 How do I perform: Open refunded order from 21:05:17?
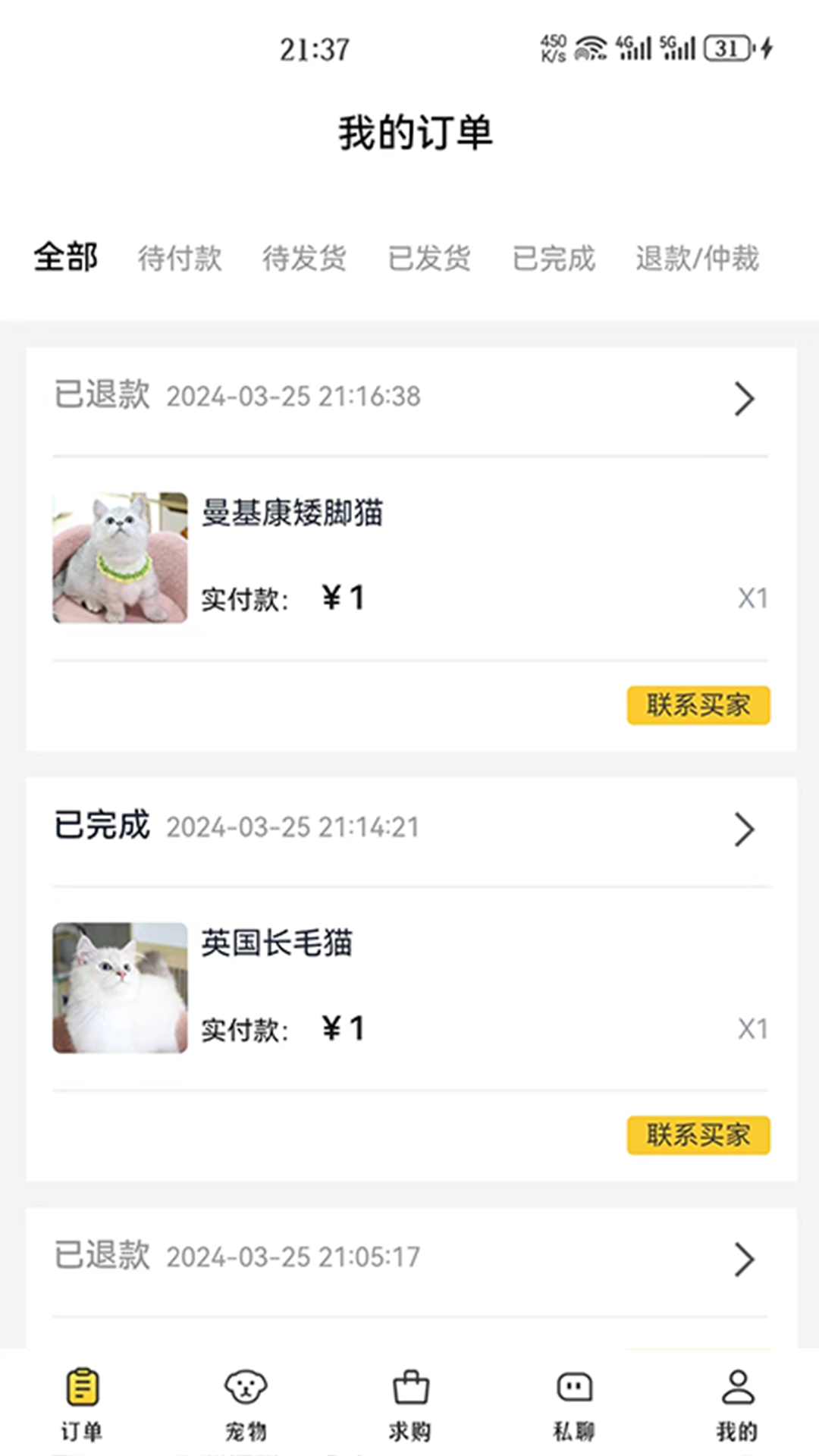744,1260
